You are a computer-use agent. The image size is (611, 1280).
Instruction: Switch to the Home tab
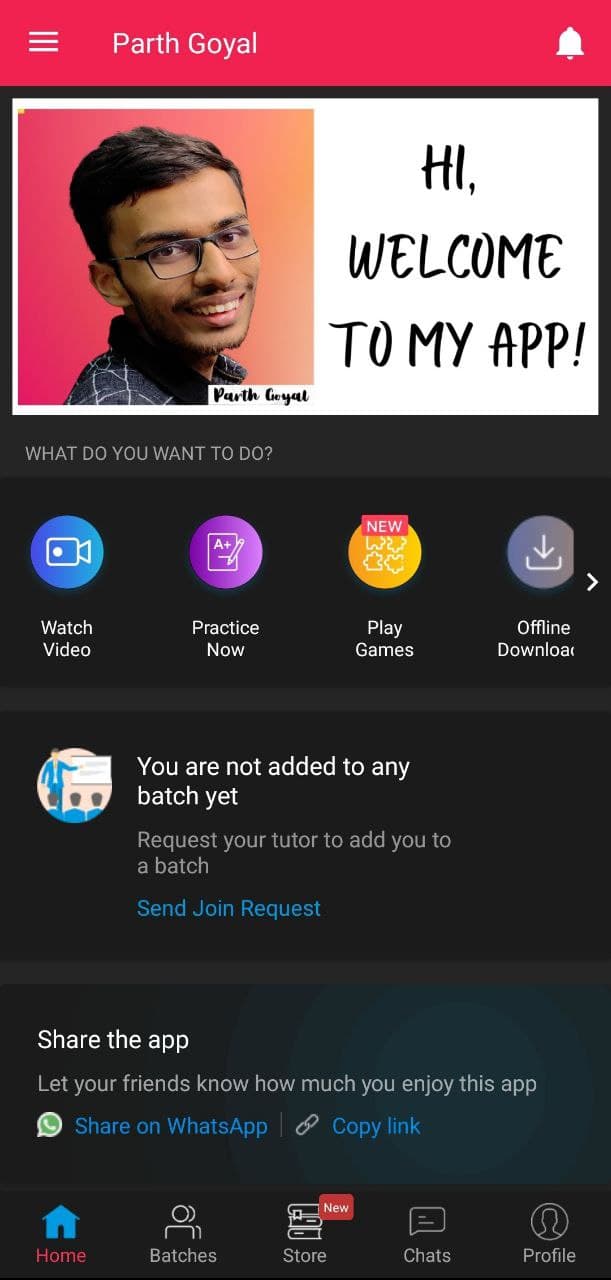tap(61, 1235)
